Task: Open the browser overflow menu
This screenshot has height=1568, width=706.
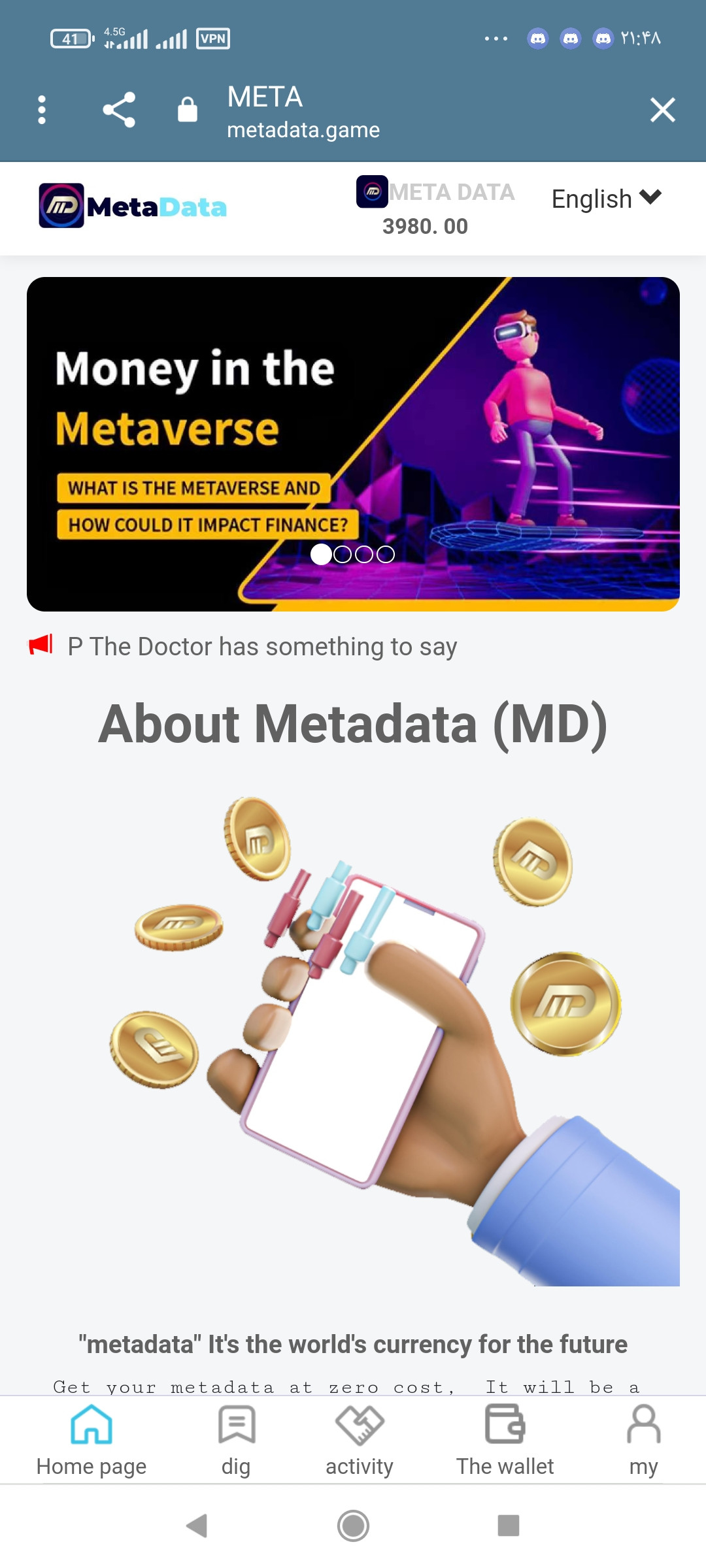Action: pyautogui.click(x=42, y=110)
